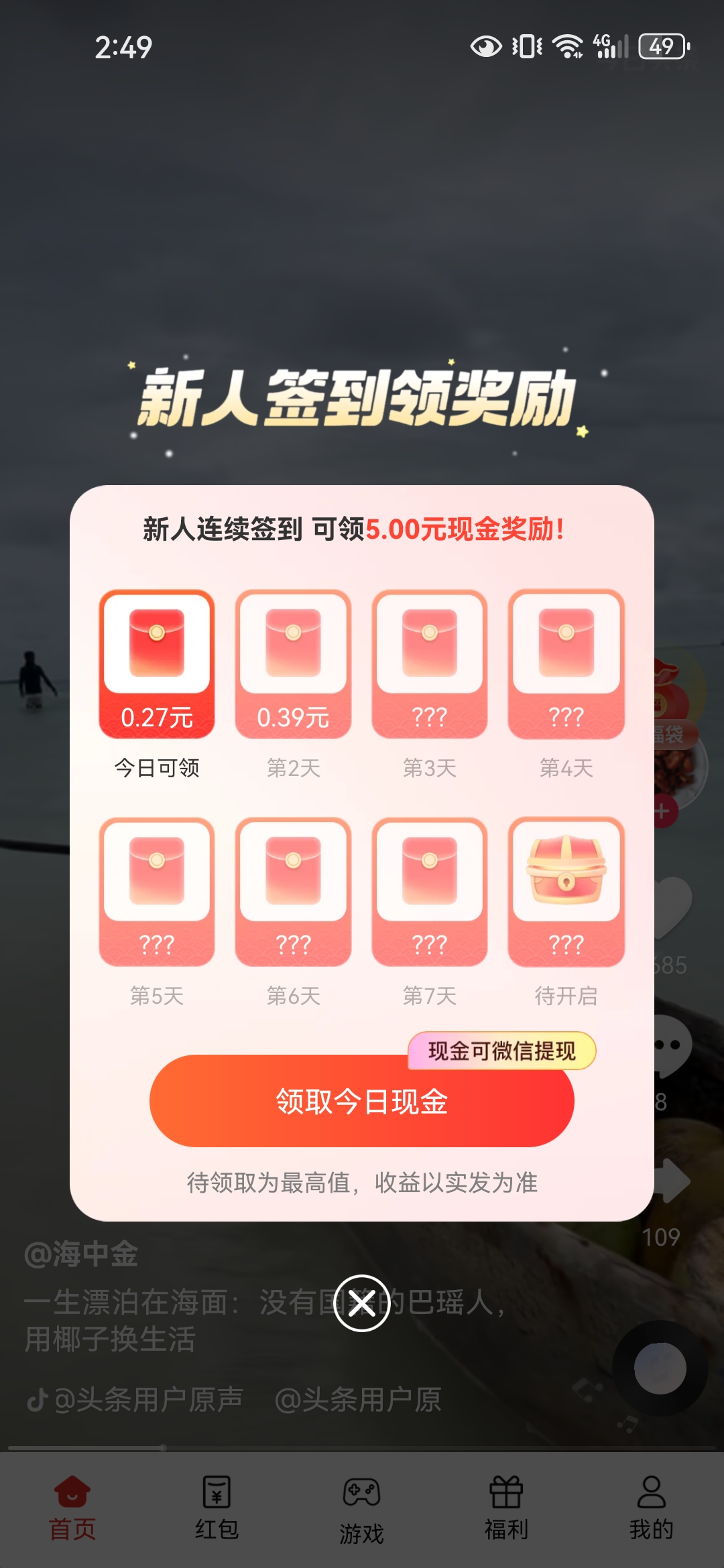Open the 第3天 envelope card
724x1568 pixels.
click(430, 663)
